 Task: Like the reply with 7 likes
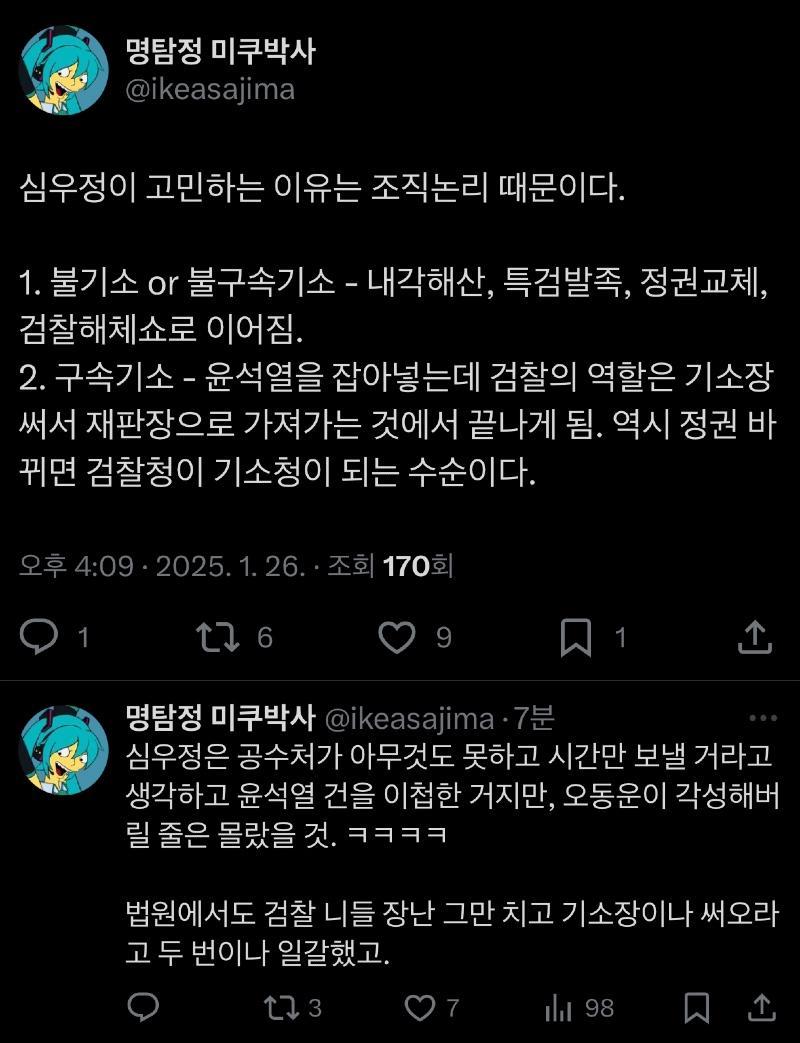tap(424, 1007)
